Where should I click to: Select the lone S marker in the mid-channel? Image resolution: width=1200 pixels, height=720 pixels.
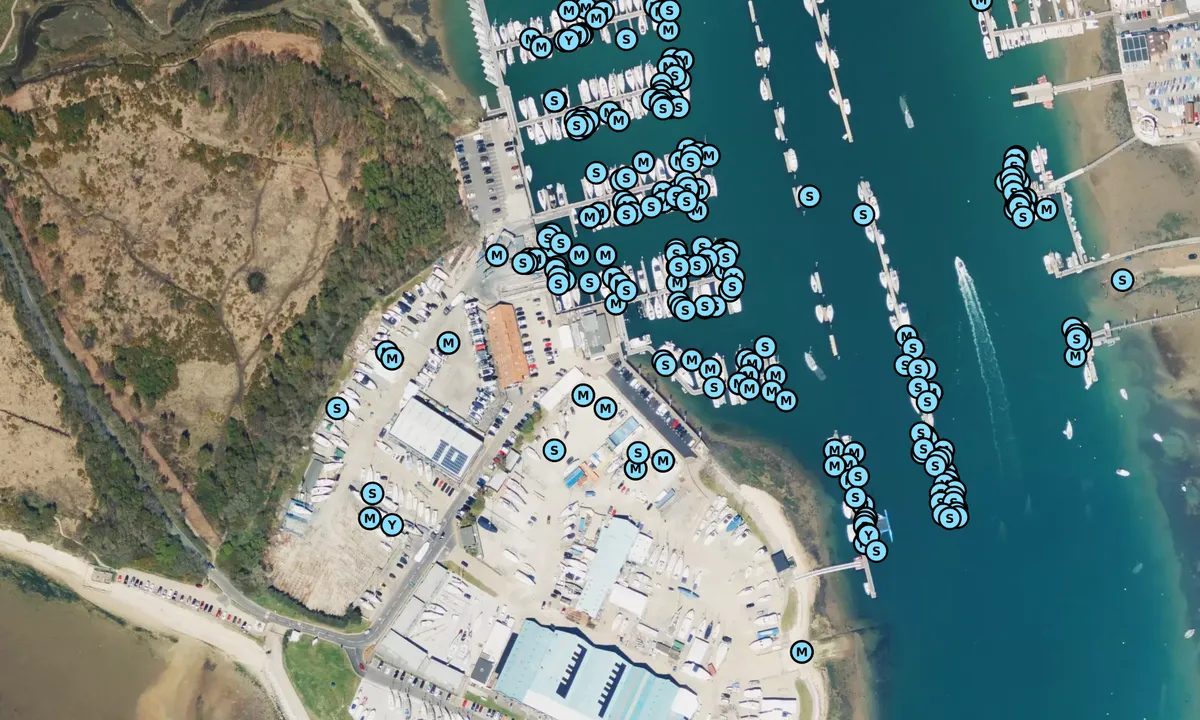pyautogui.click(x=809, y=196)
